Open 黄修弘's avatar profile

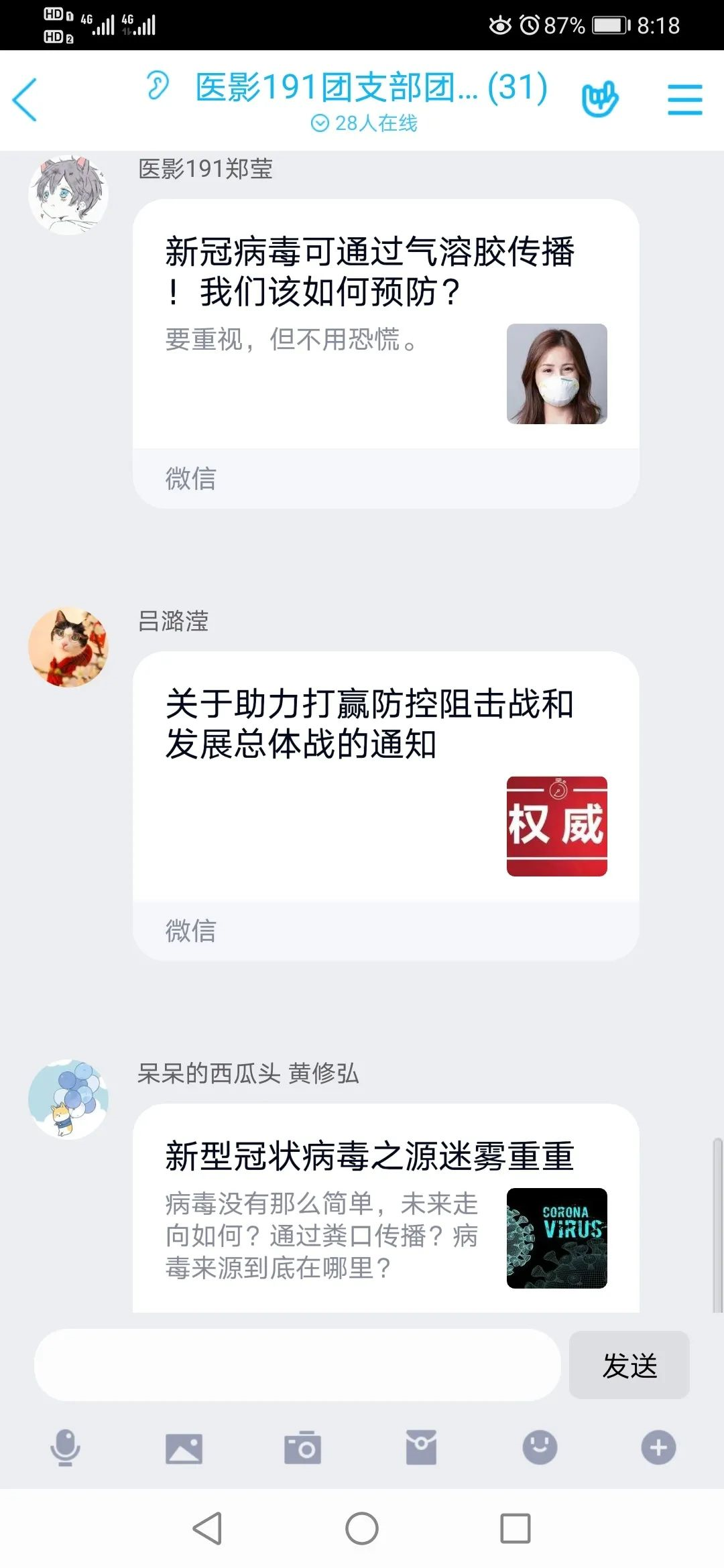tap(68, 1099)
